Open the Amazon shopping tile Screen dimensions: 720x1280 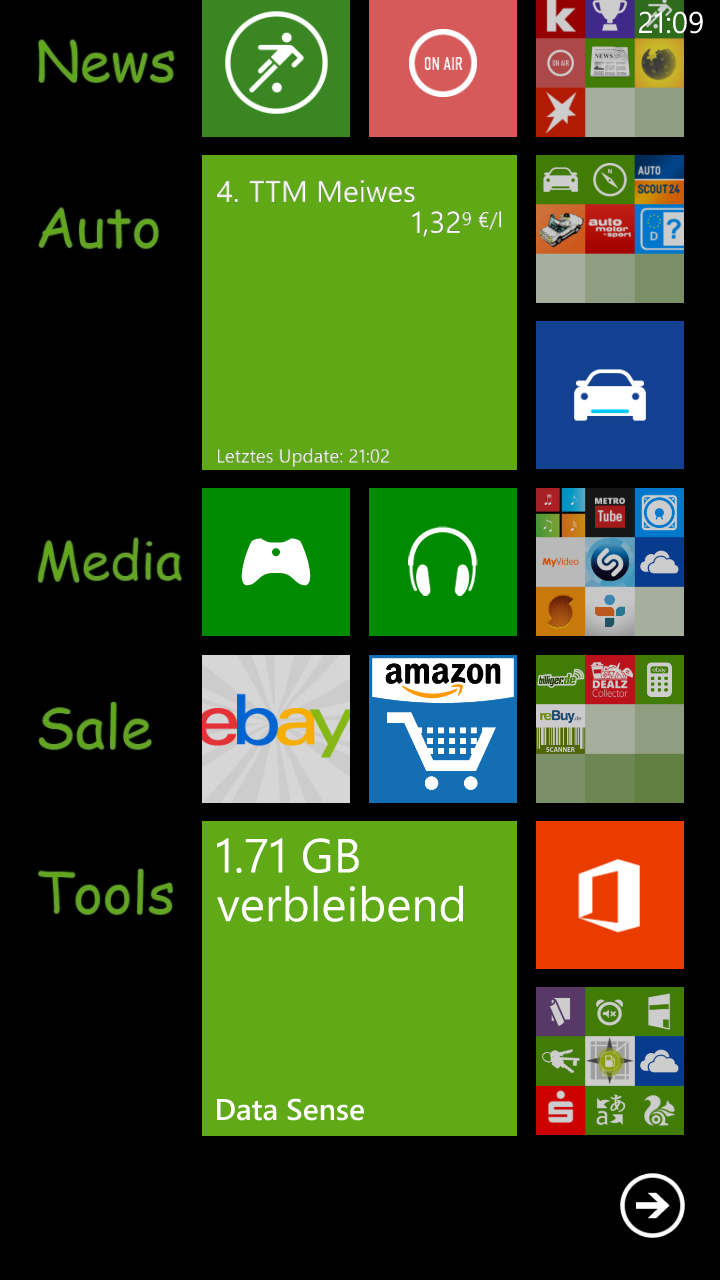click(x=443, y=729)
